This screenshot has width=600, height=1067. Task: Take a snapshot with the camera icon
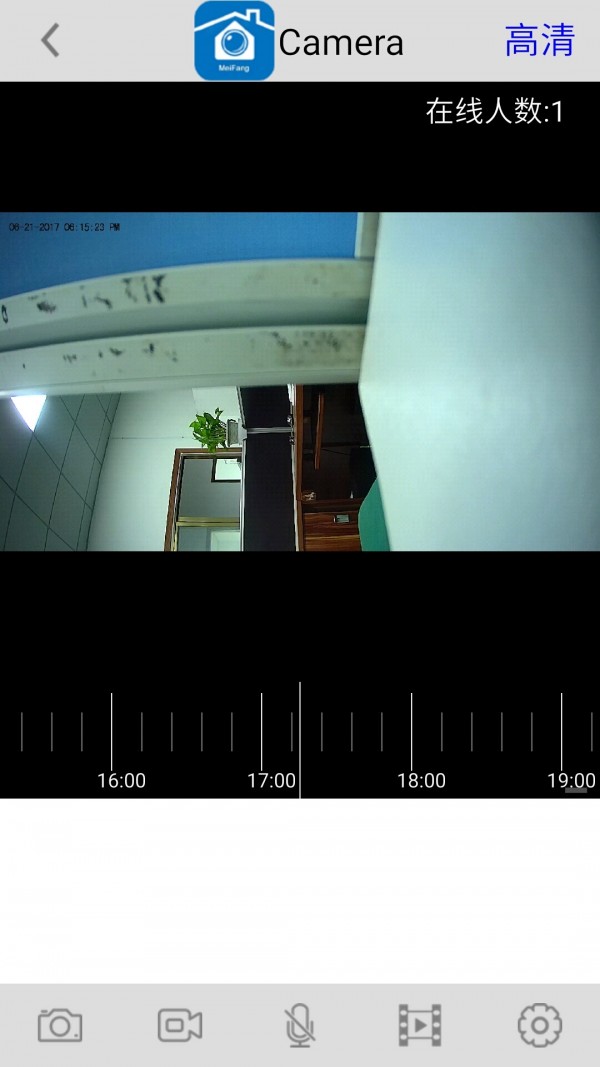point(60,1025)
